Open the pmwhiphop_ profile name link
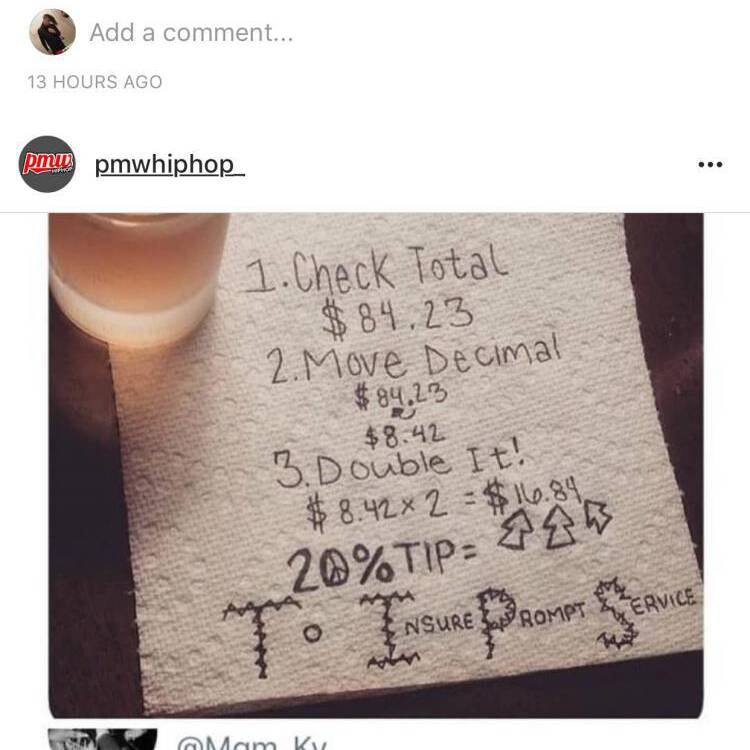The image size is (750, 750). click(x=169, y=165)
